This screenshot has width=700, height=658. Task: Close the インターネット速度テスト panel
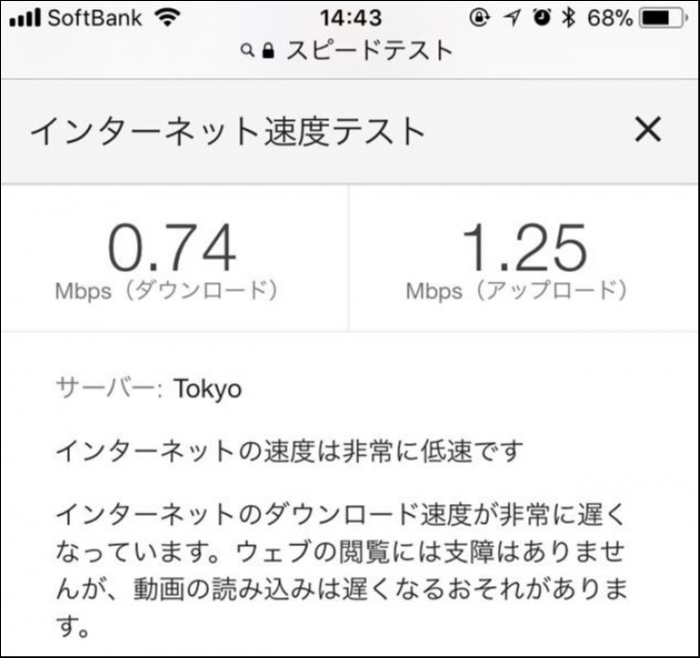pos(648,129)
